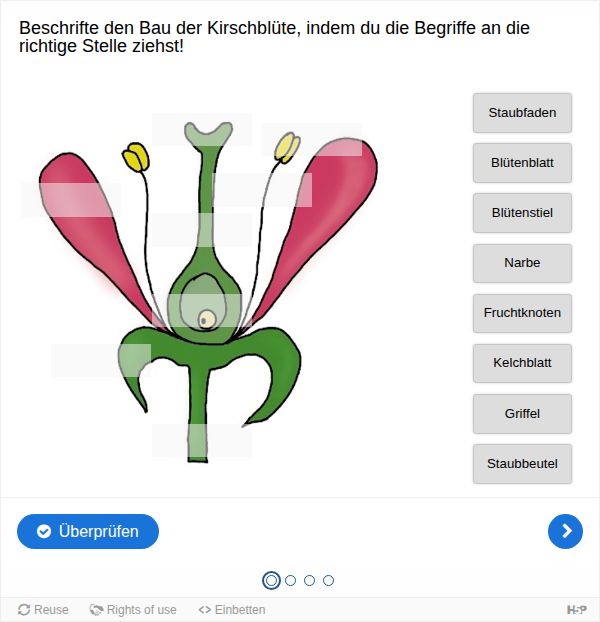Jump to the second page dot

pos(291,580)
